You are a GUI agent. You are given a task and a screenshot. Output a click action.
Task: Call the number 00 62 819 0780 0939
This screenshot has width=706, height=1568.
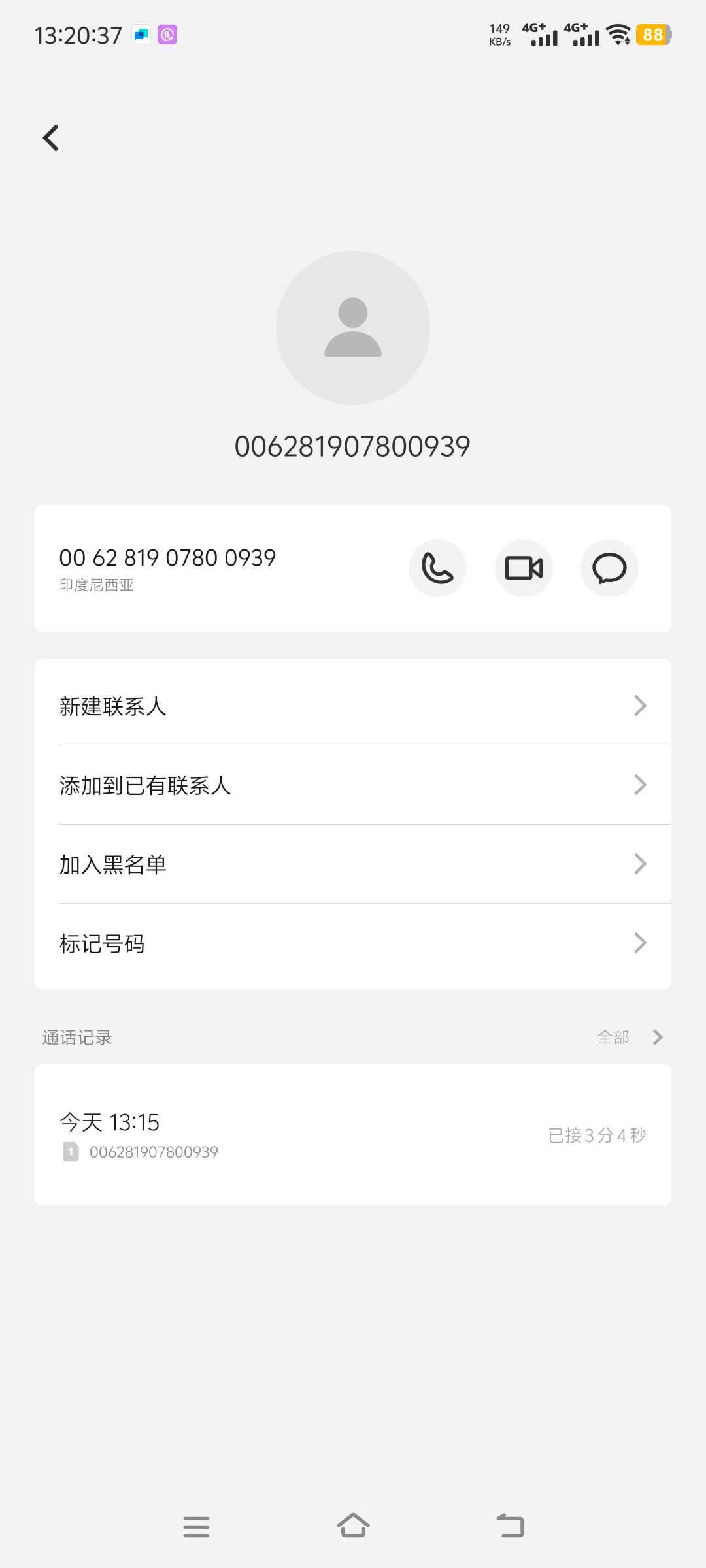tap(437, 568)
